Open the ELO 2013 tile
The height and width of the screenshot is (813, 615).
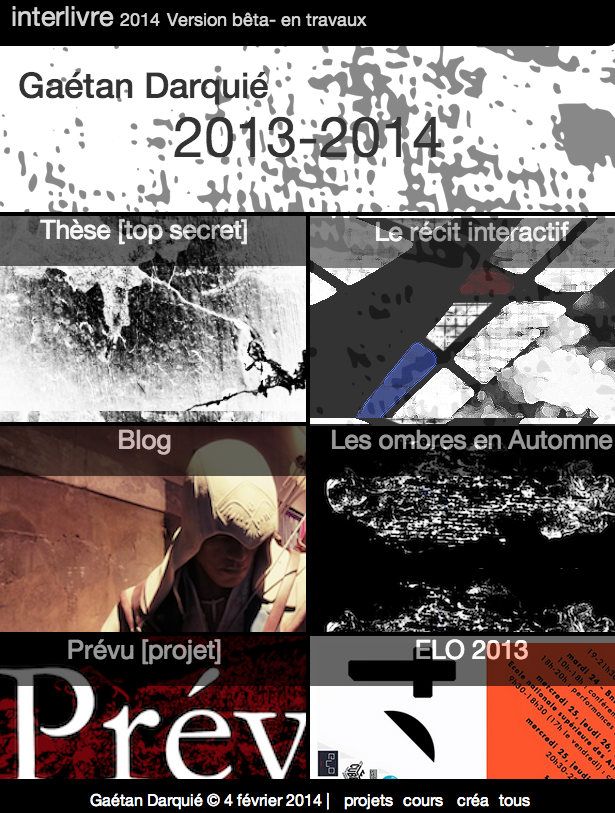point(461,708)
